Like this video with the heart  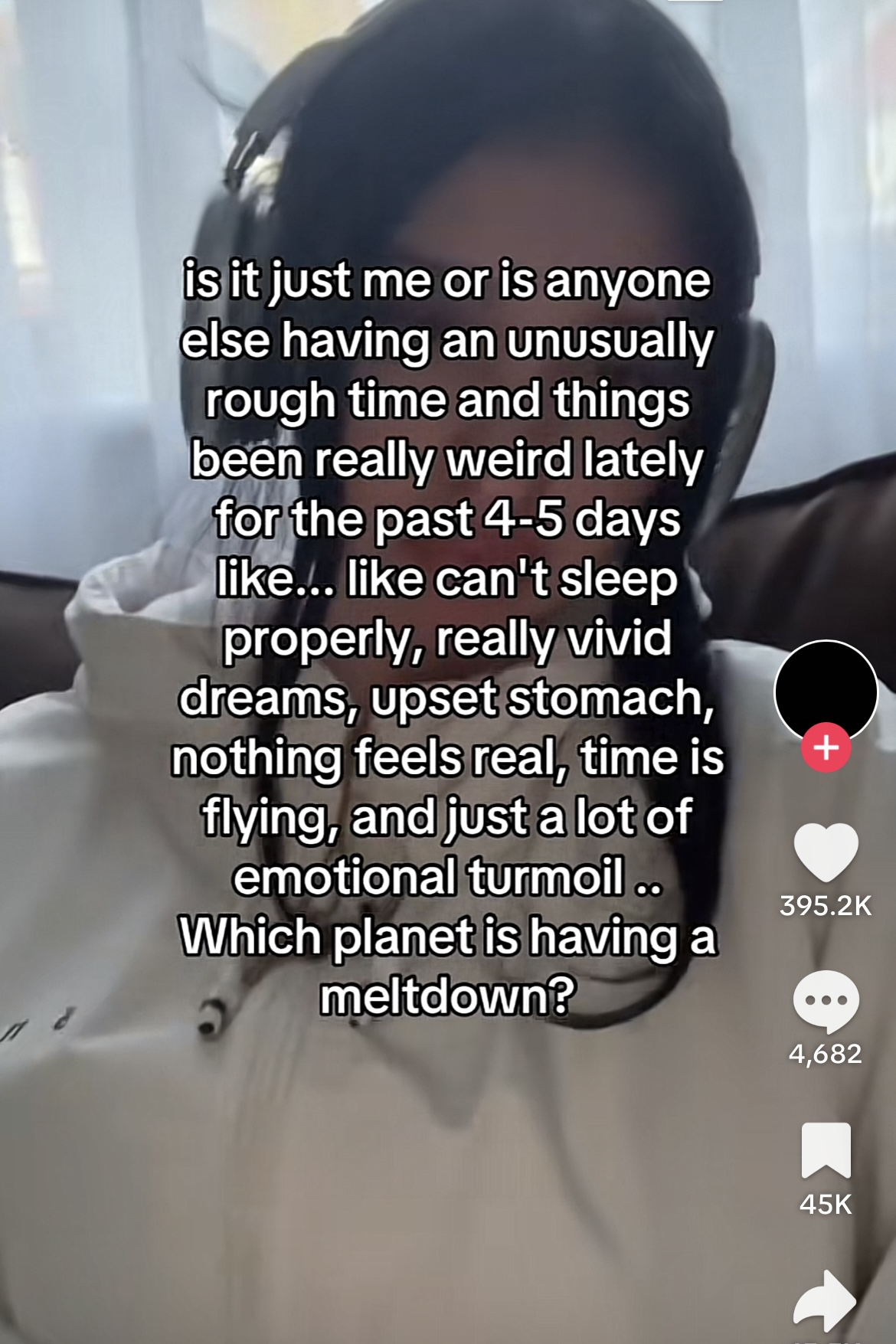coord(826,852)
